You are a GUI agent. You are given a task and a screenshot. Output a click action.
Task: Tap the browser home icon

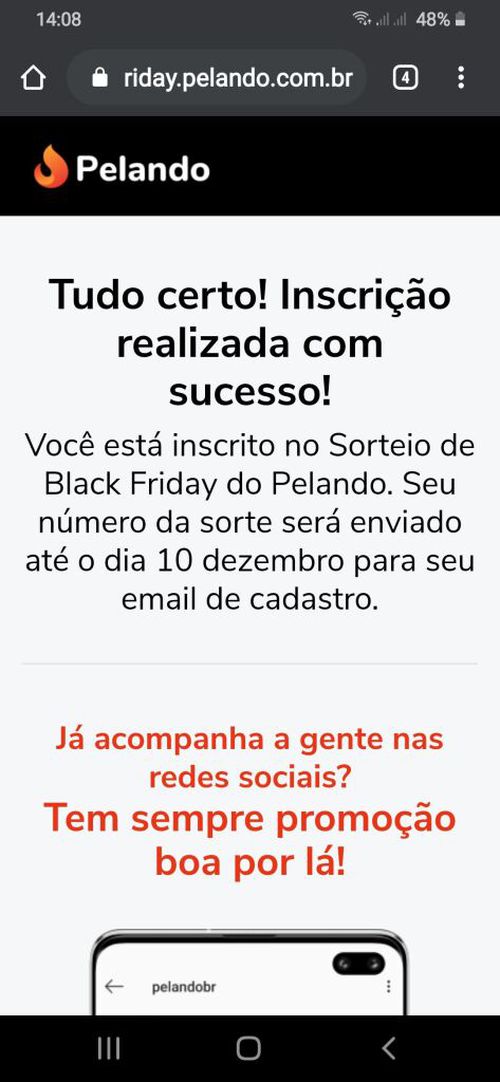coord(33,78)
